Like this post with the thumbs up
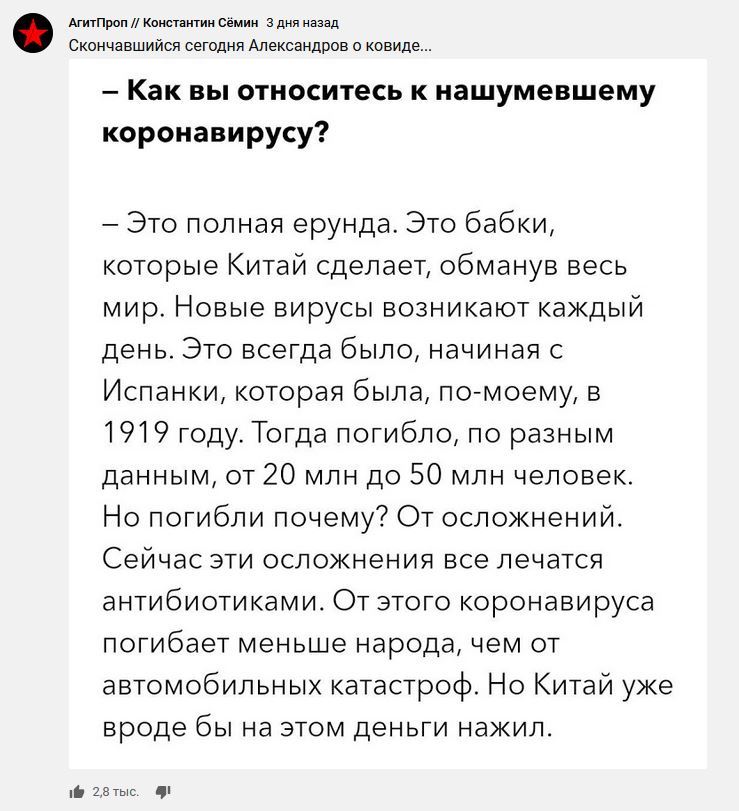This screenshot has width=739, height=811. pyautogui.click(x=77, y=792)
